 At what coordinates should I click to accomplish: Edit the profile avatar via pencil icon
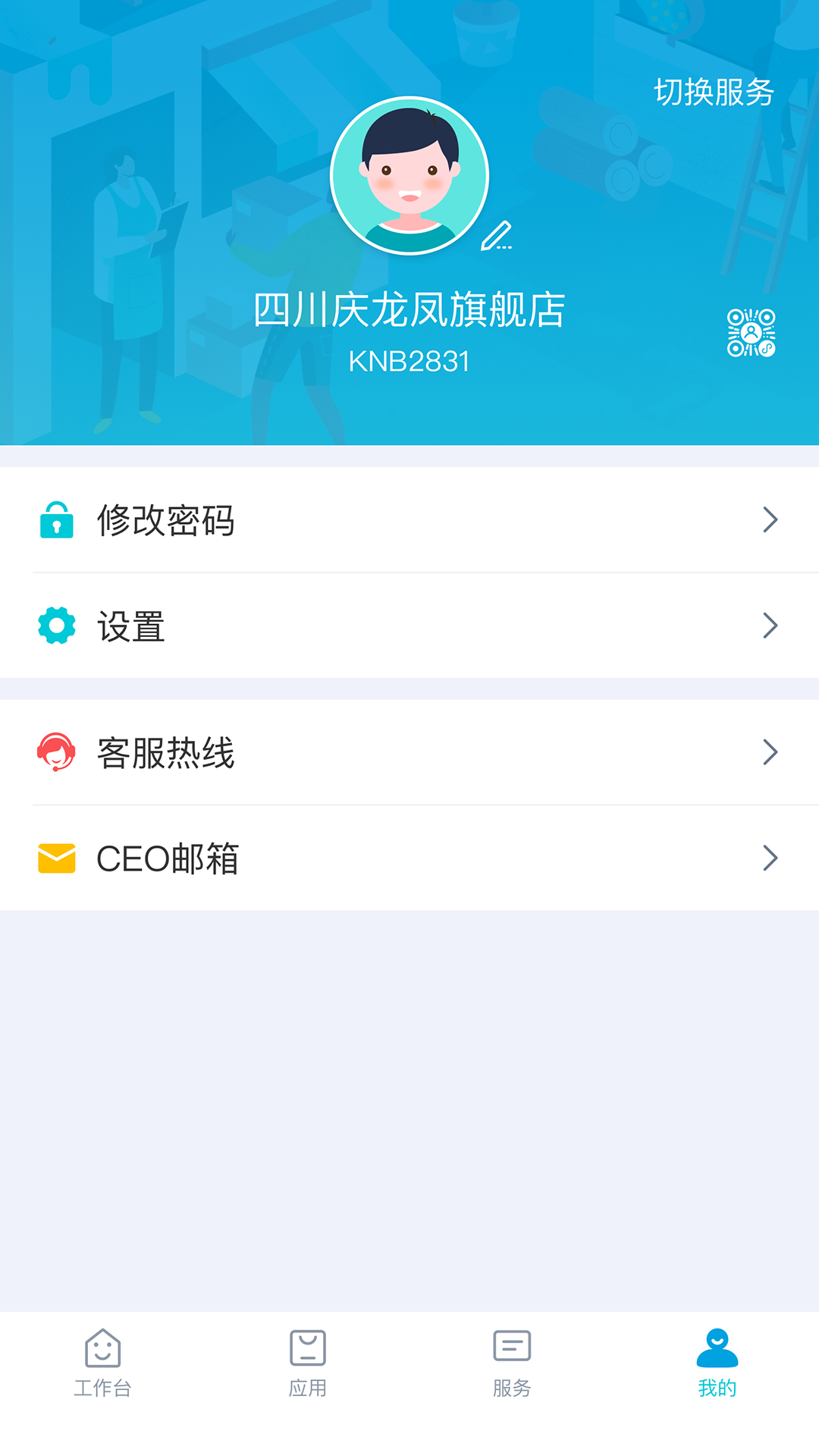coord(497,236)
